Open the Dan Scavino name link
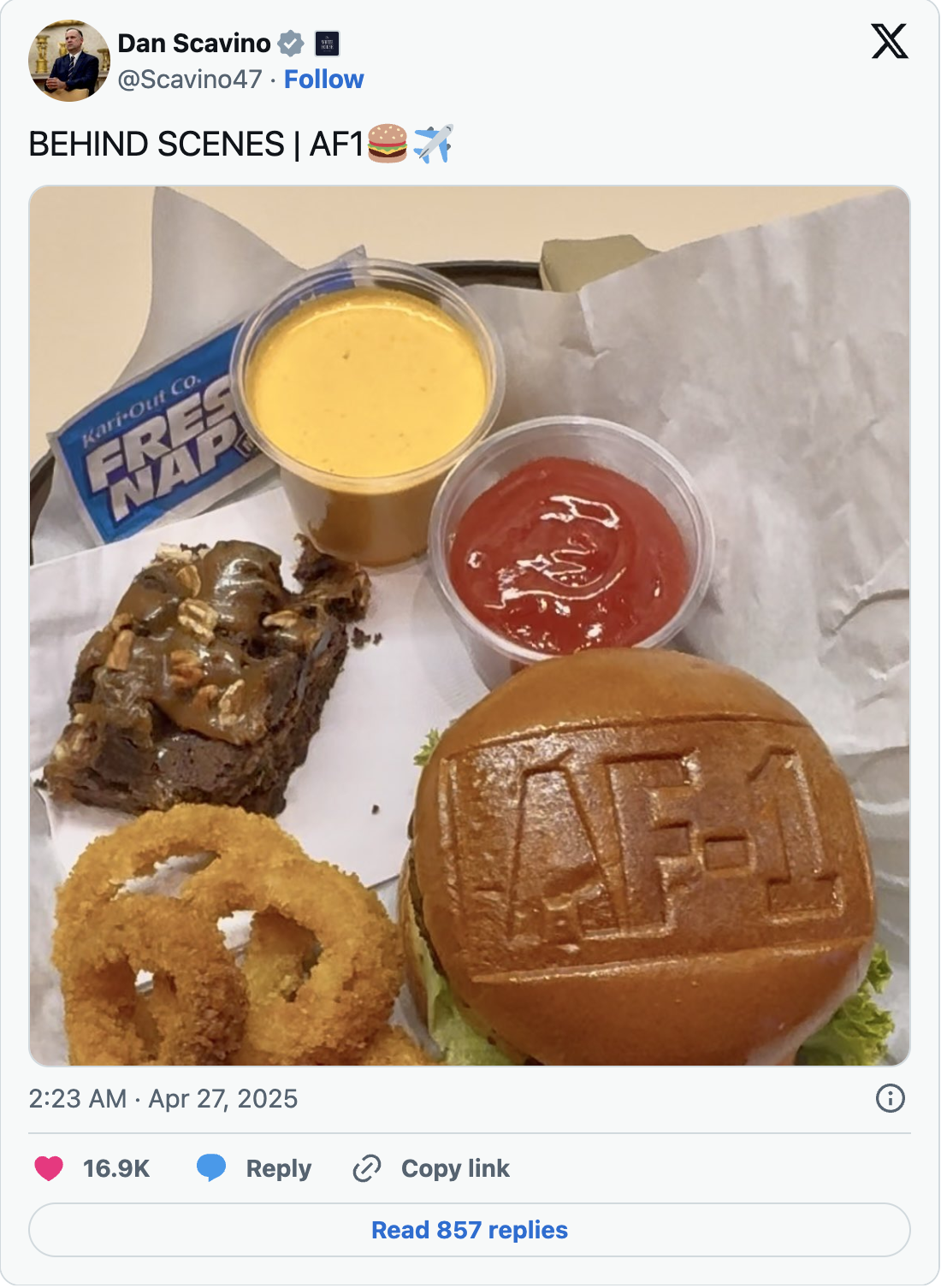This screenshot has height=1288, width=941. [x=194, y=43]
